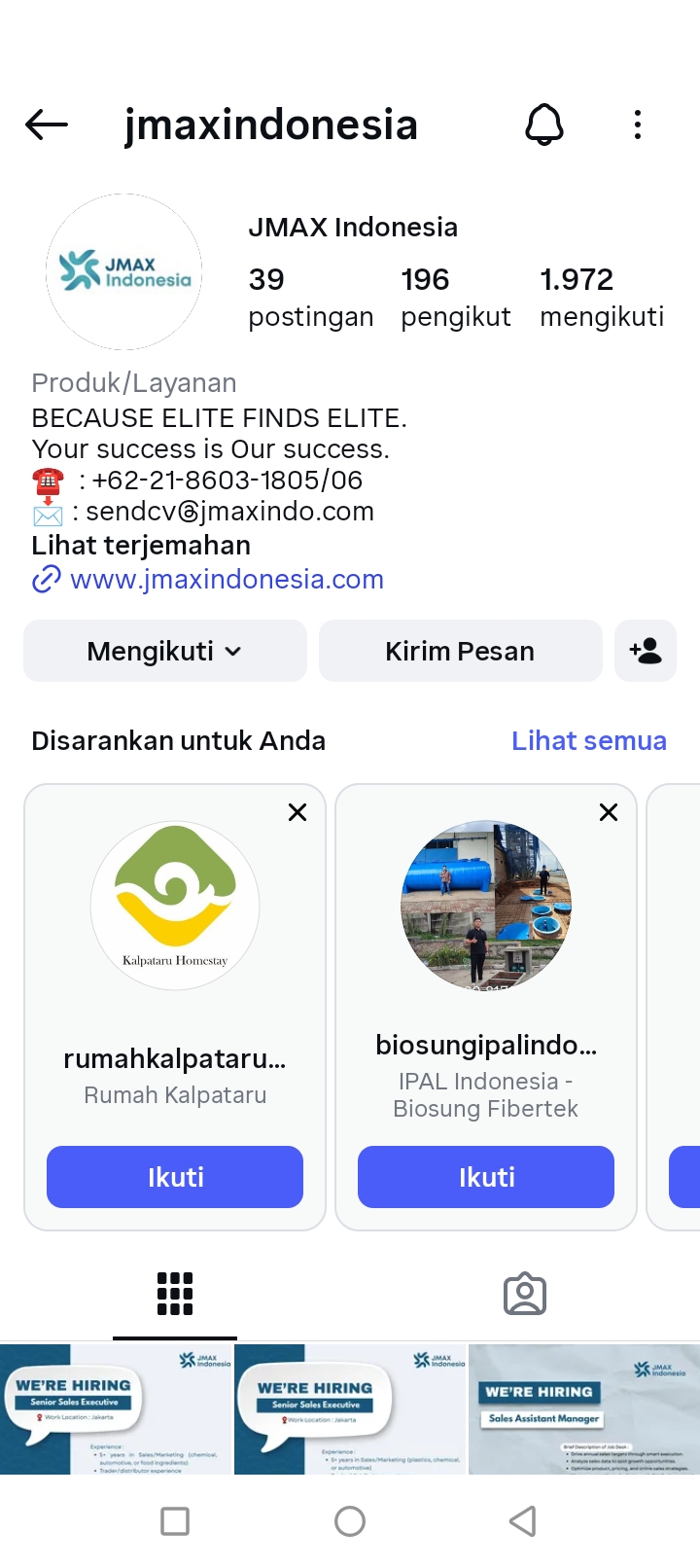Go back using the arrow icon
This screenshot has width=700, height=1568.
tap(47, 125)
